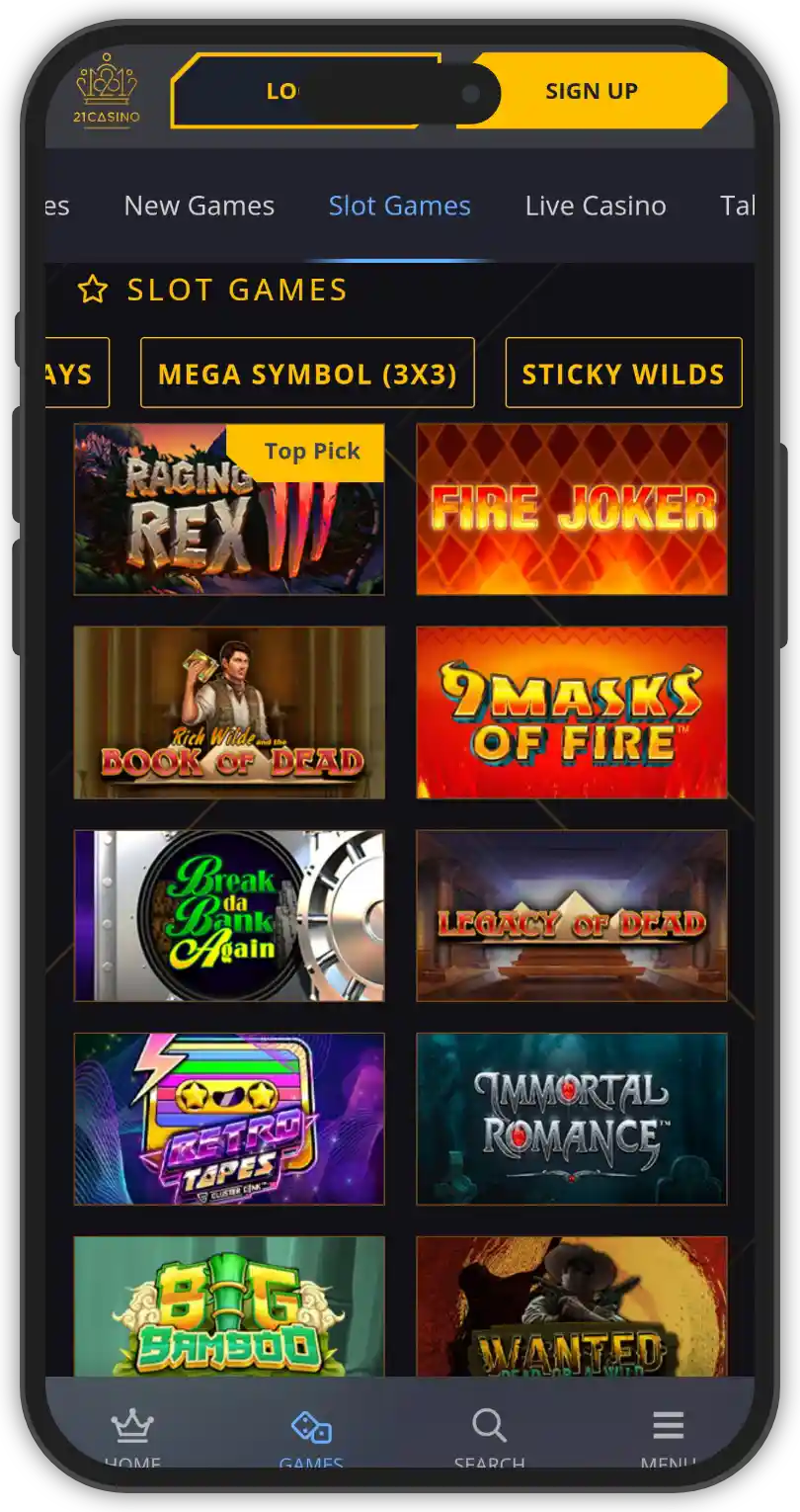800x1512 pixels.
Task: Apply the Sticky Wilds filter
Action: tap(622, 374)
